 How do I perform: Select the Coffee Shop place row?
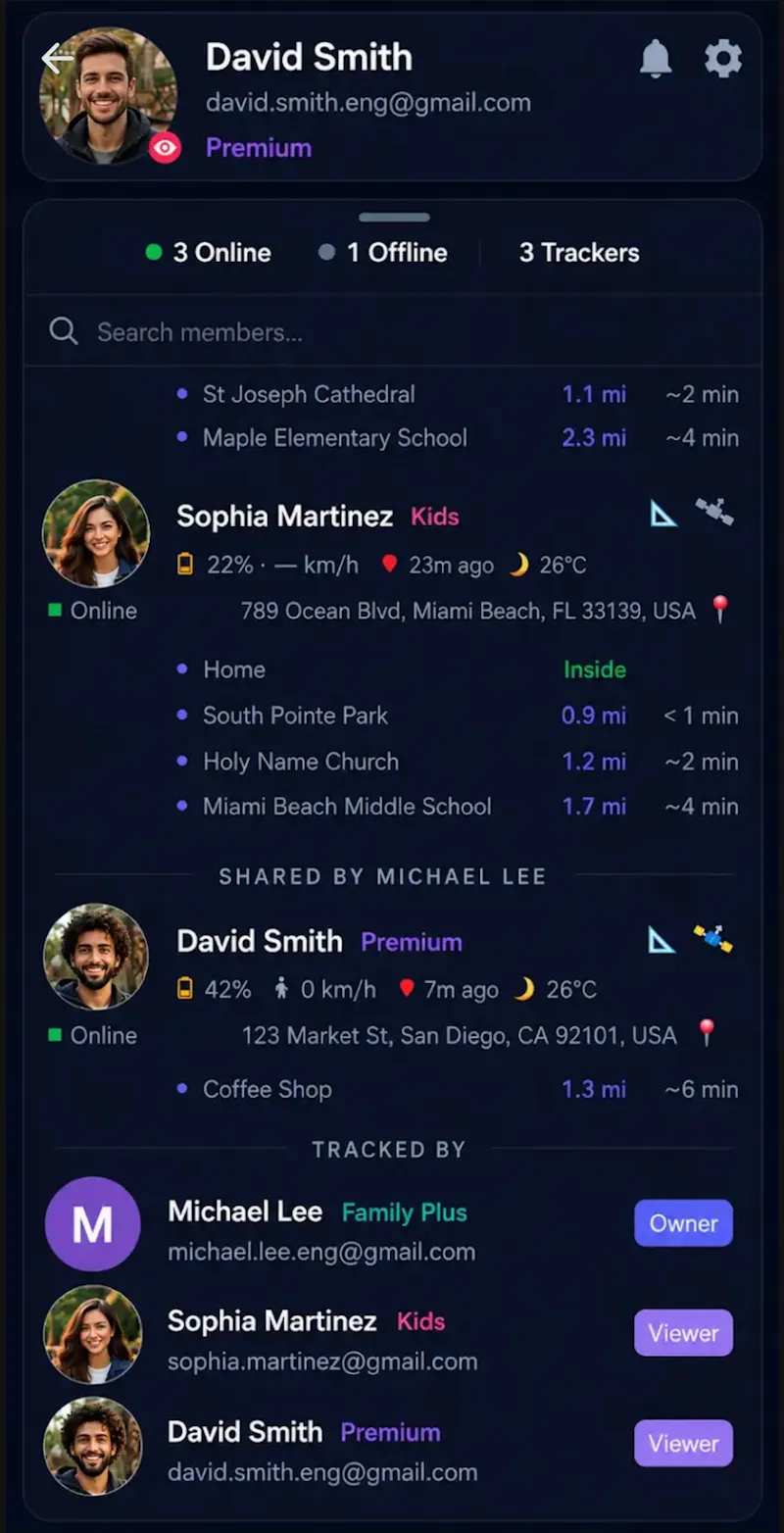point(457,1089)
